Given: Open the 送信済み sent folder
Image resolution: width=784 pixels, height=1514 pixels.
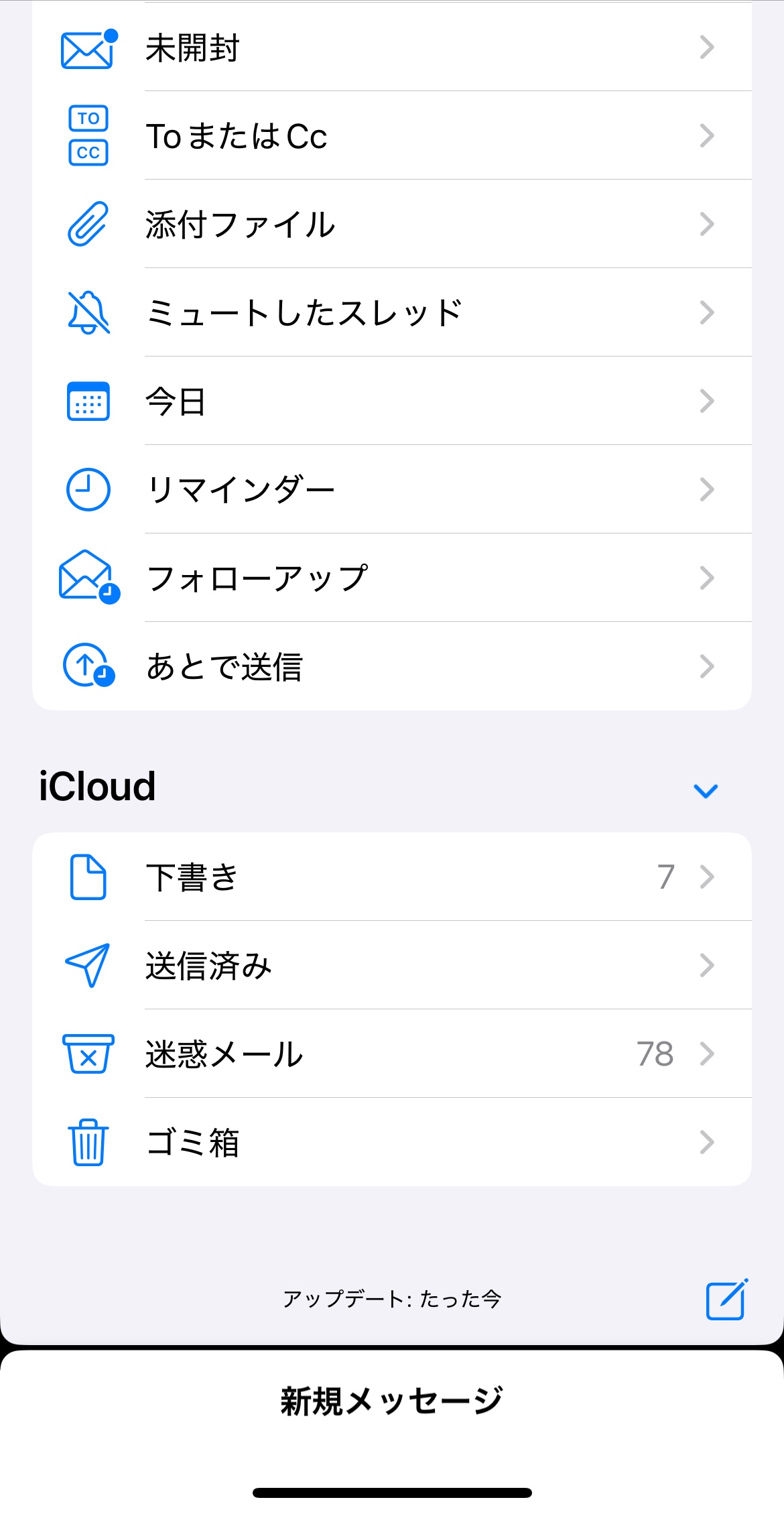Looking at the screenshot, I should point(392,965).
